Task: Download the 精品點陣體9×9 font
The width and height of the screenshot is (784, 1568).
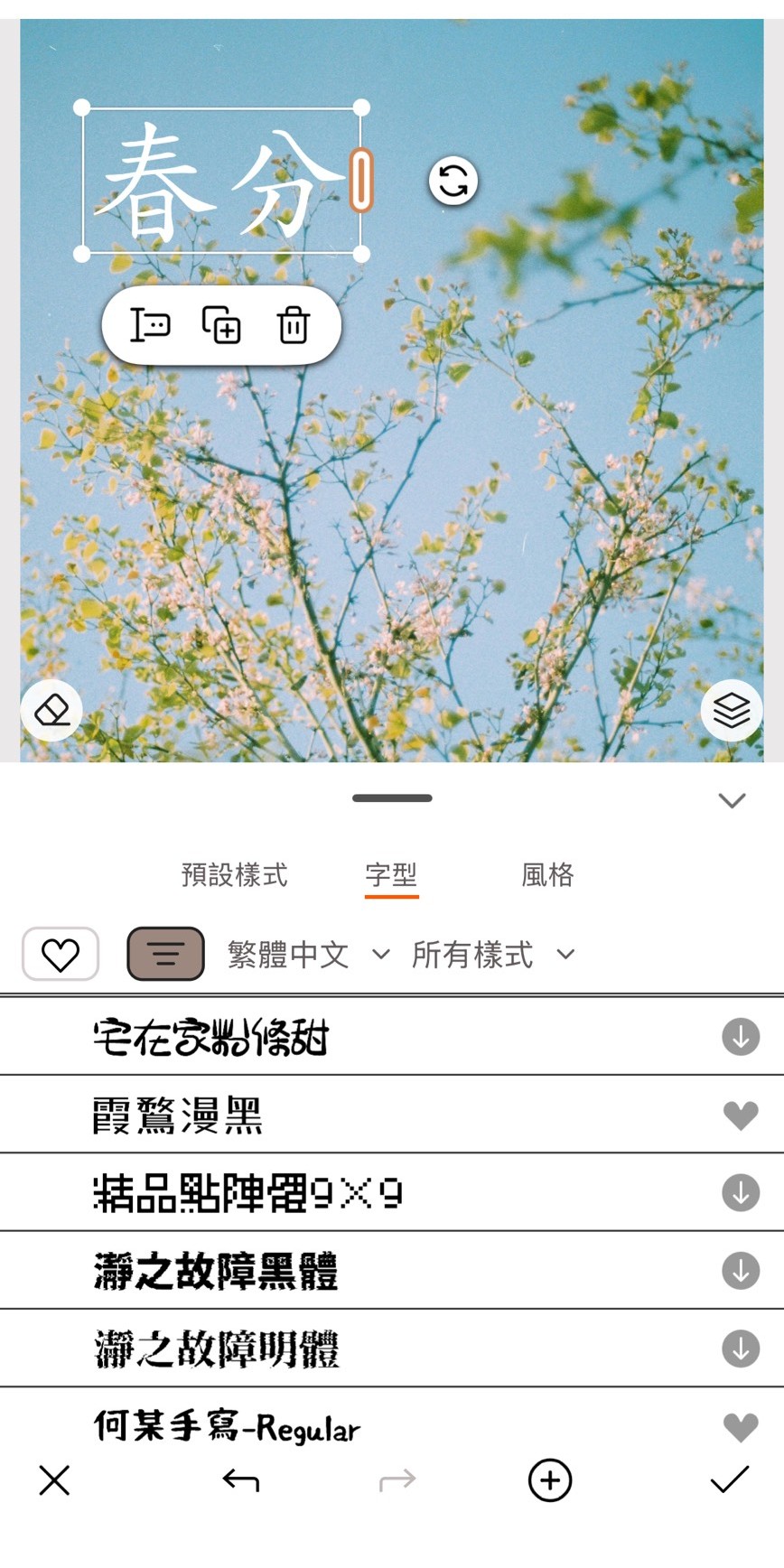Action: pyautogui.click(x=740, y=1191)
